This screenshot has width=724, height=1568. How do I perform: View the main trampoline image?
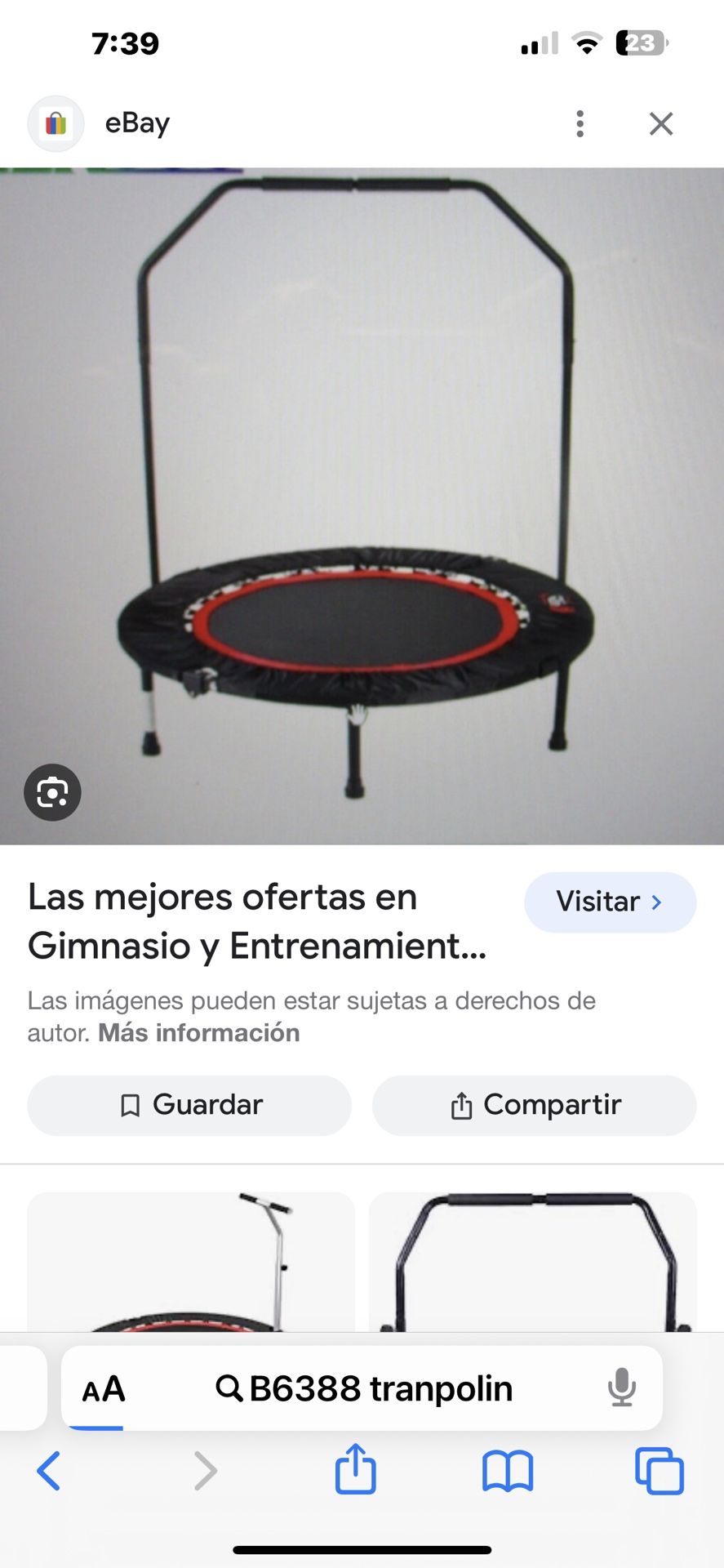coord(362,506)
